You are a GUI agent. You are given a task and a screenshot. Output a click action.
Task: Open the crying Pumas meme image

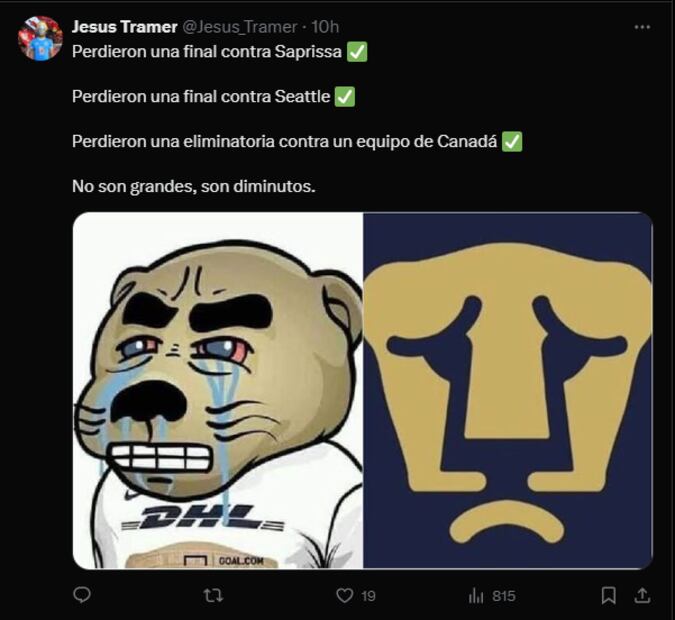tap(362, 390)
